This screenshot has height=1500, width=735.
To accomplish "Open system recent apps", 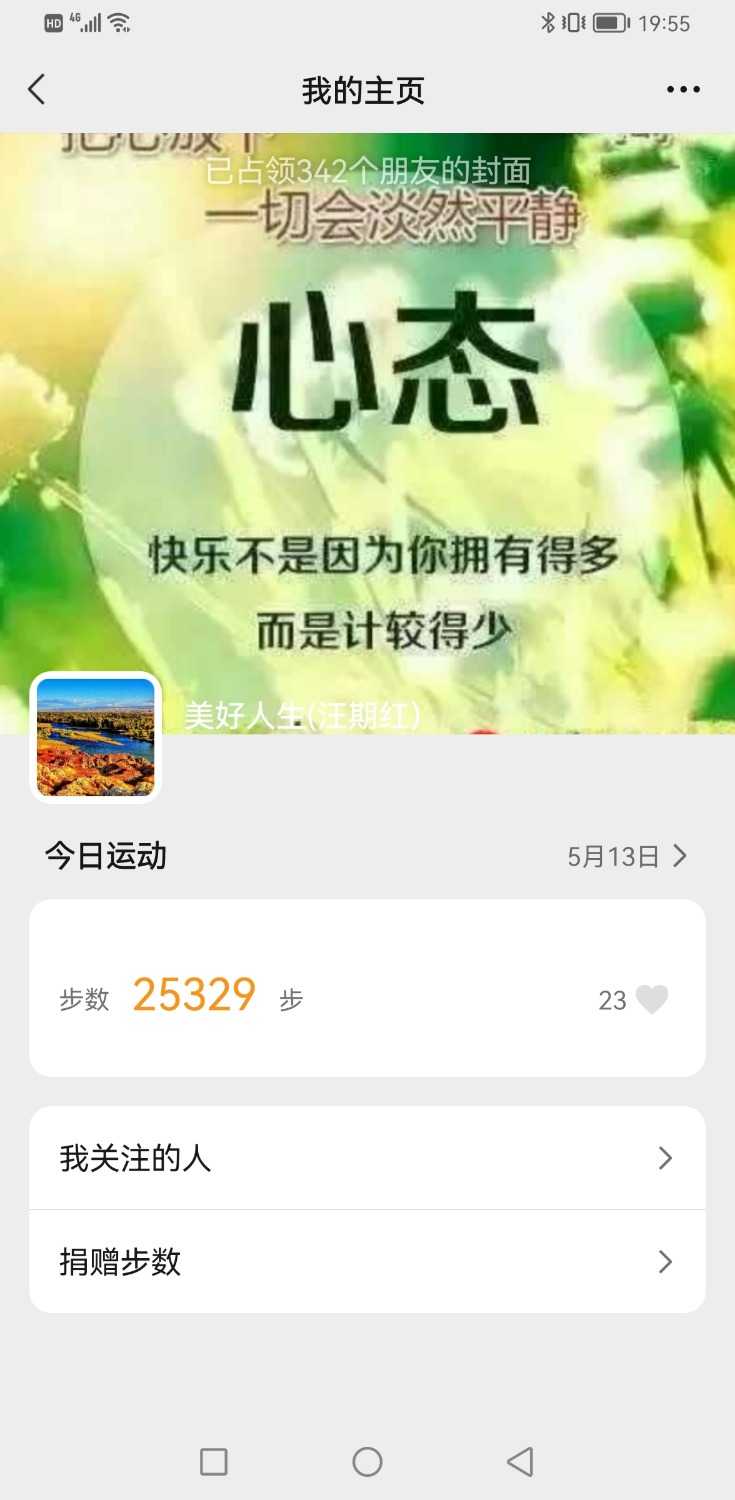I will [x=214, y=1462].
